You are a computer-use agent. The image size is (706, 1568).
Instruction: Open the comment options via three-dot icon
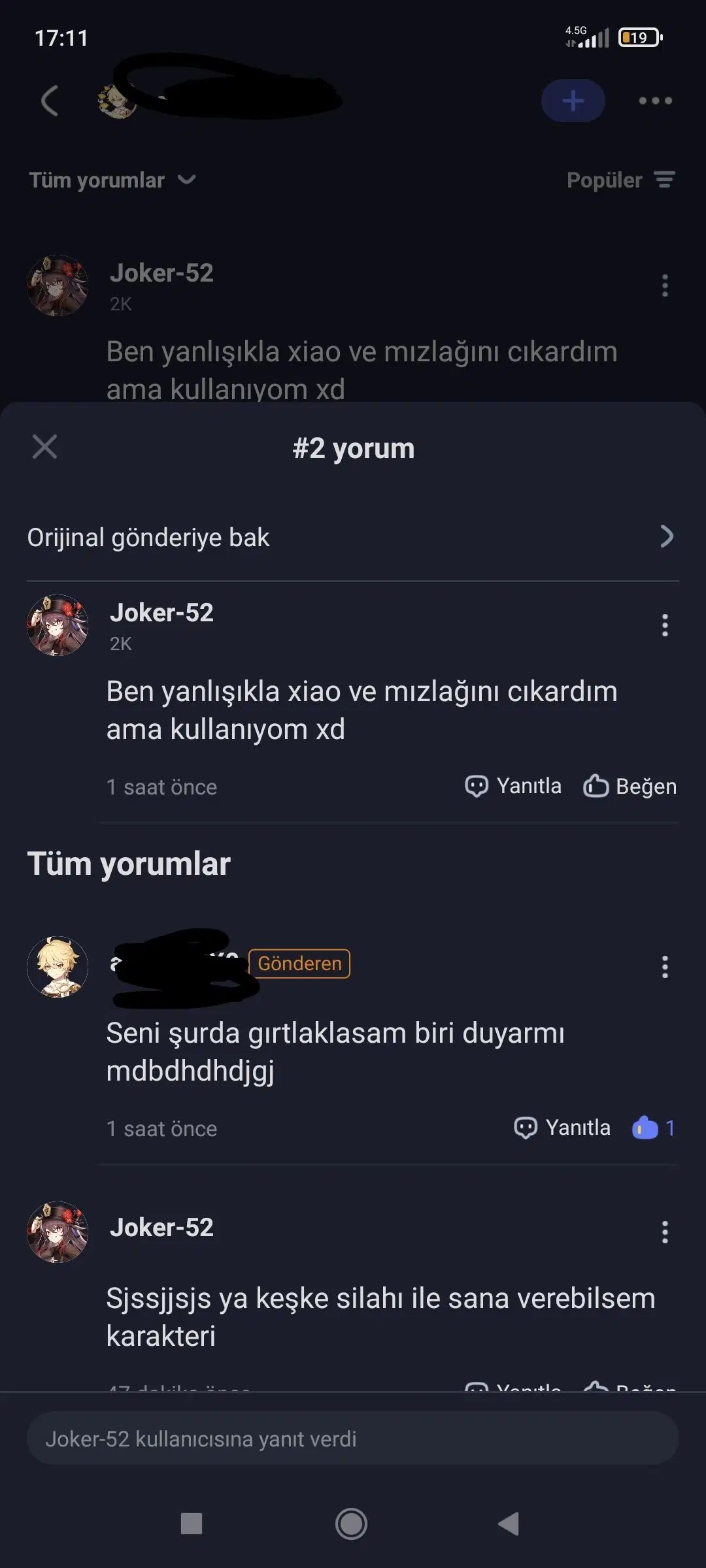point(665,625)
